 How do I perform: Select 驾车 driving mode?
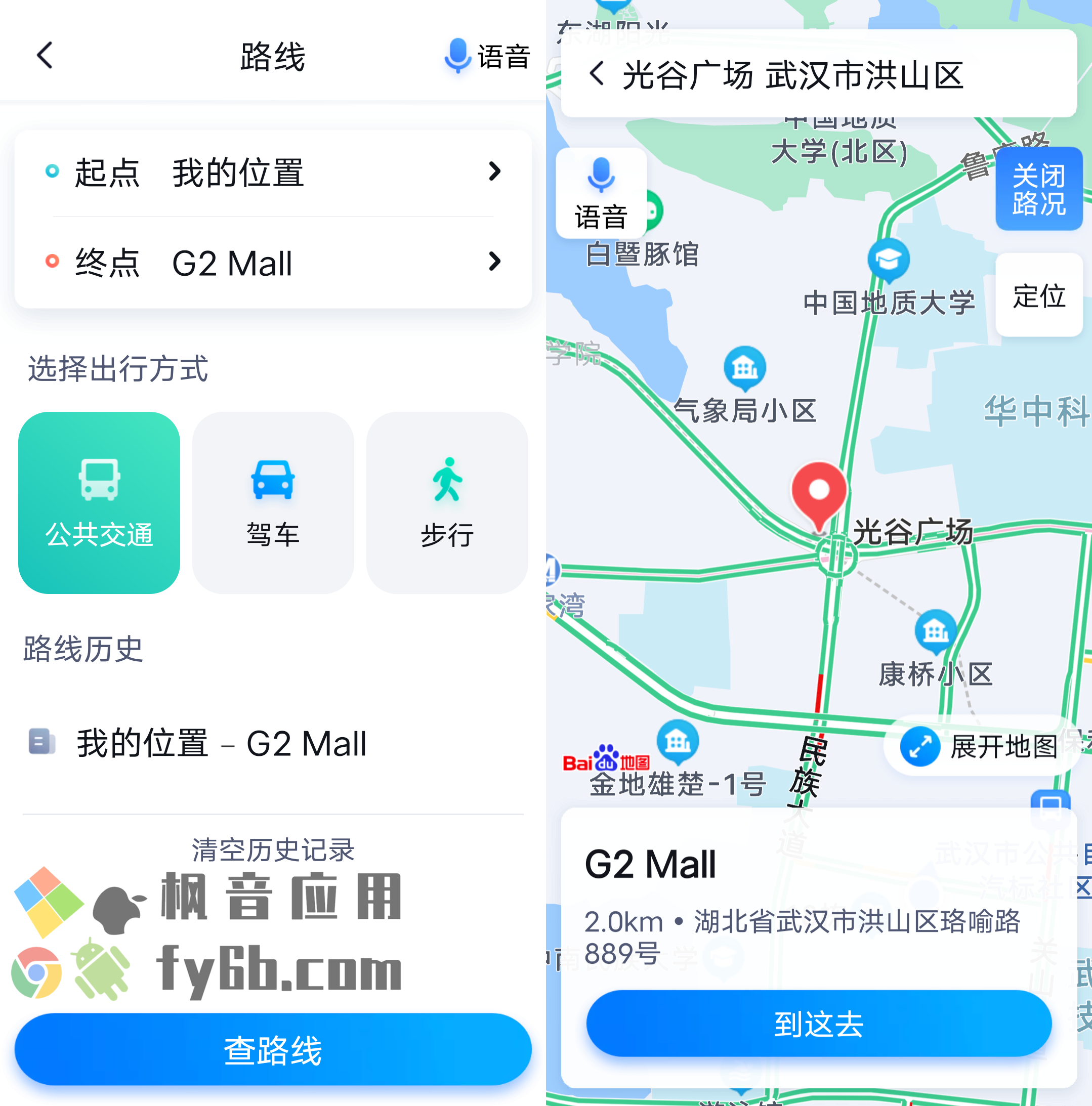(273, 502)
